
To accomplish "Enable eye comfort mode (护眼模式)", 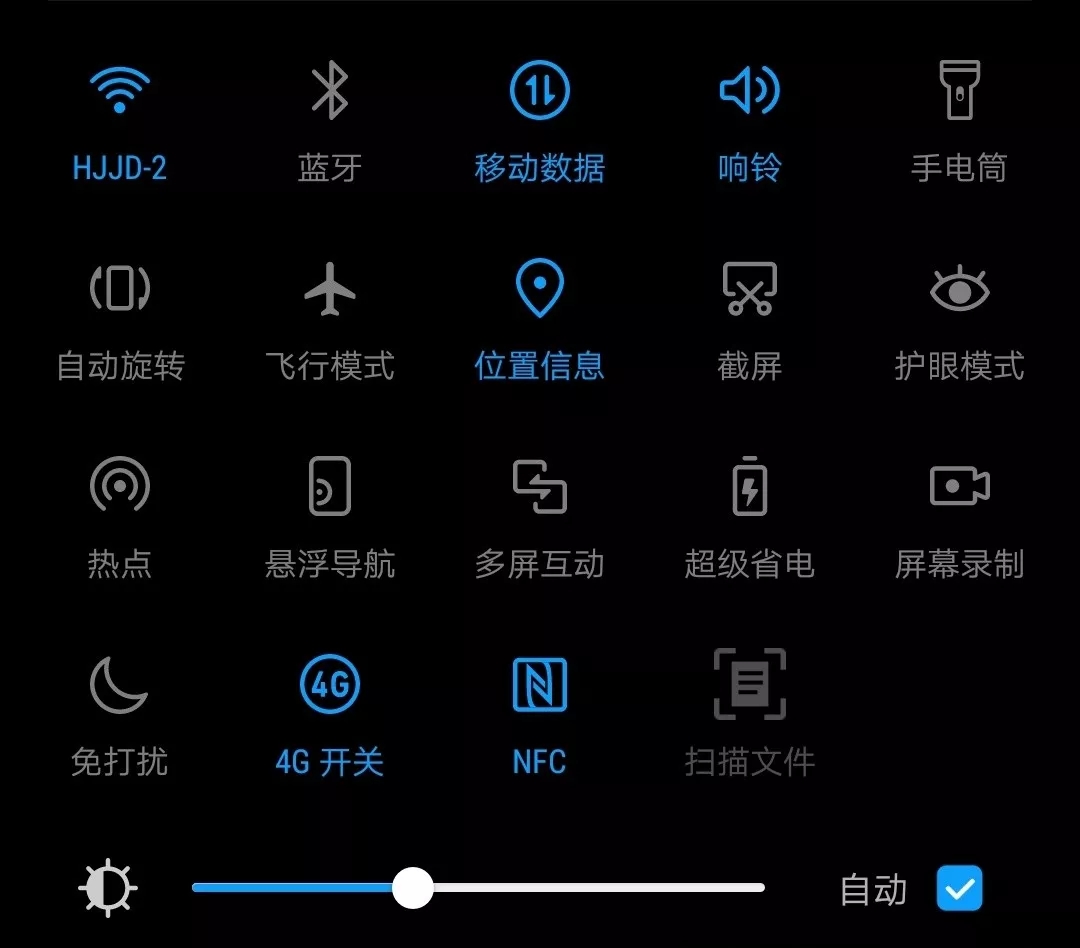I will (959, 289).
